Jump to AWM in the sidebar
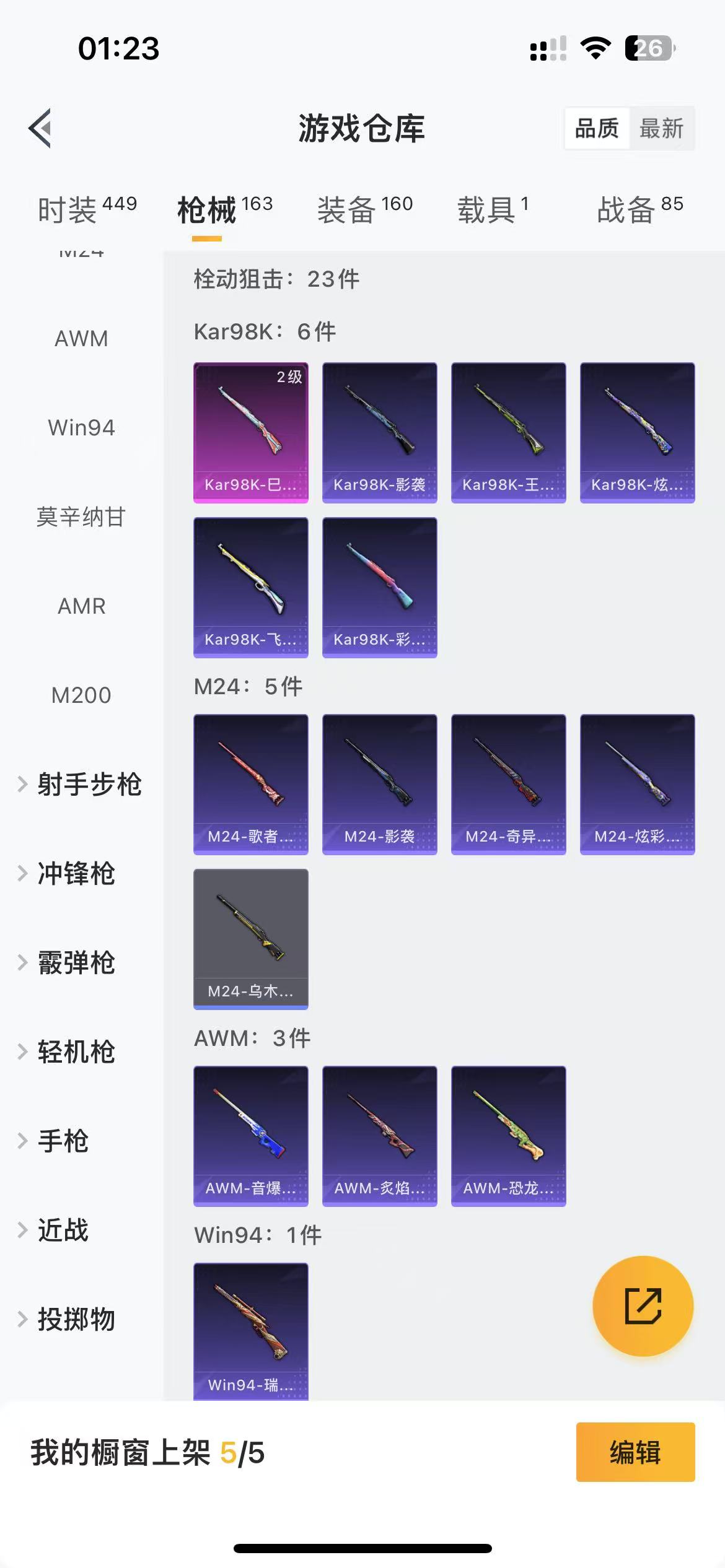This screenshot has height=1568, width=725. point(81,339)
